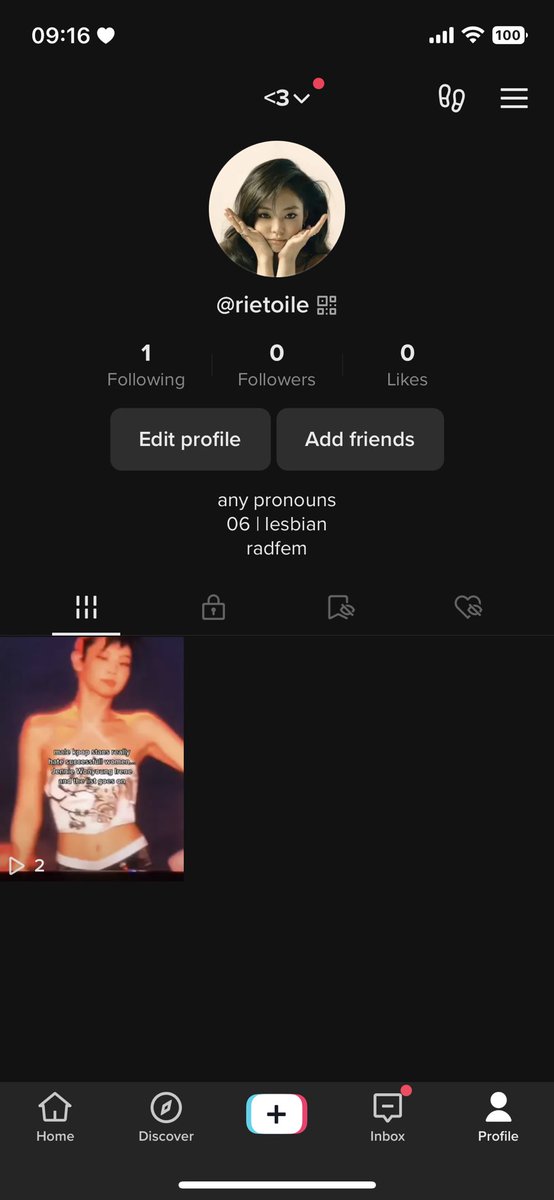Tap Add friends button

(x=360, y=439)
